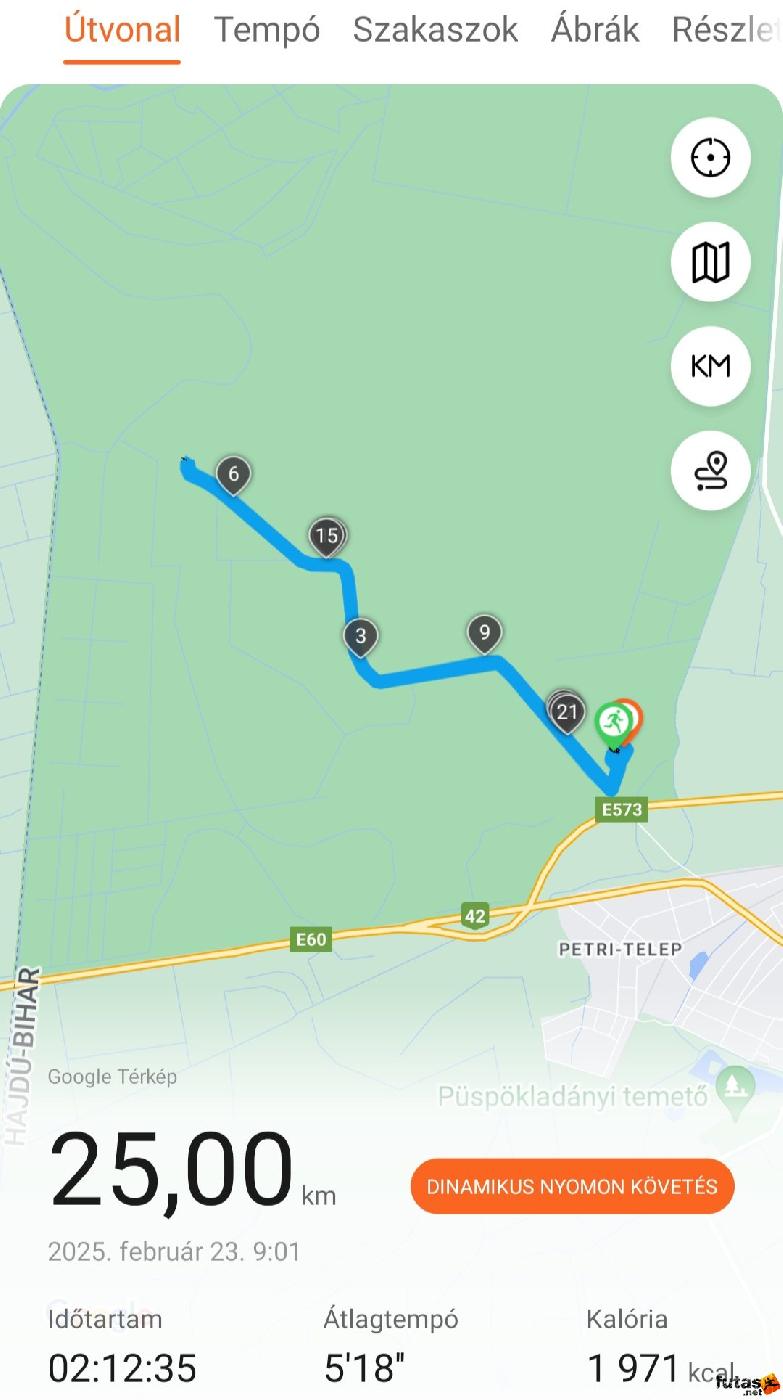Toggle the KM distance markers
Screen dimensions: 783x1400
click(711, 366)
